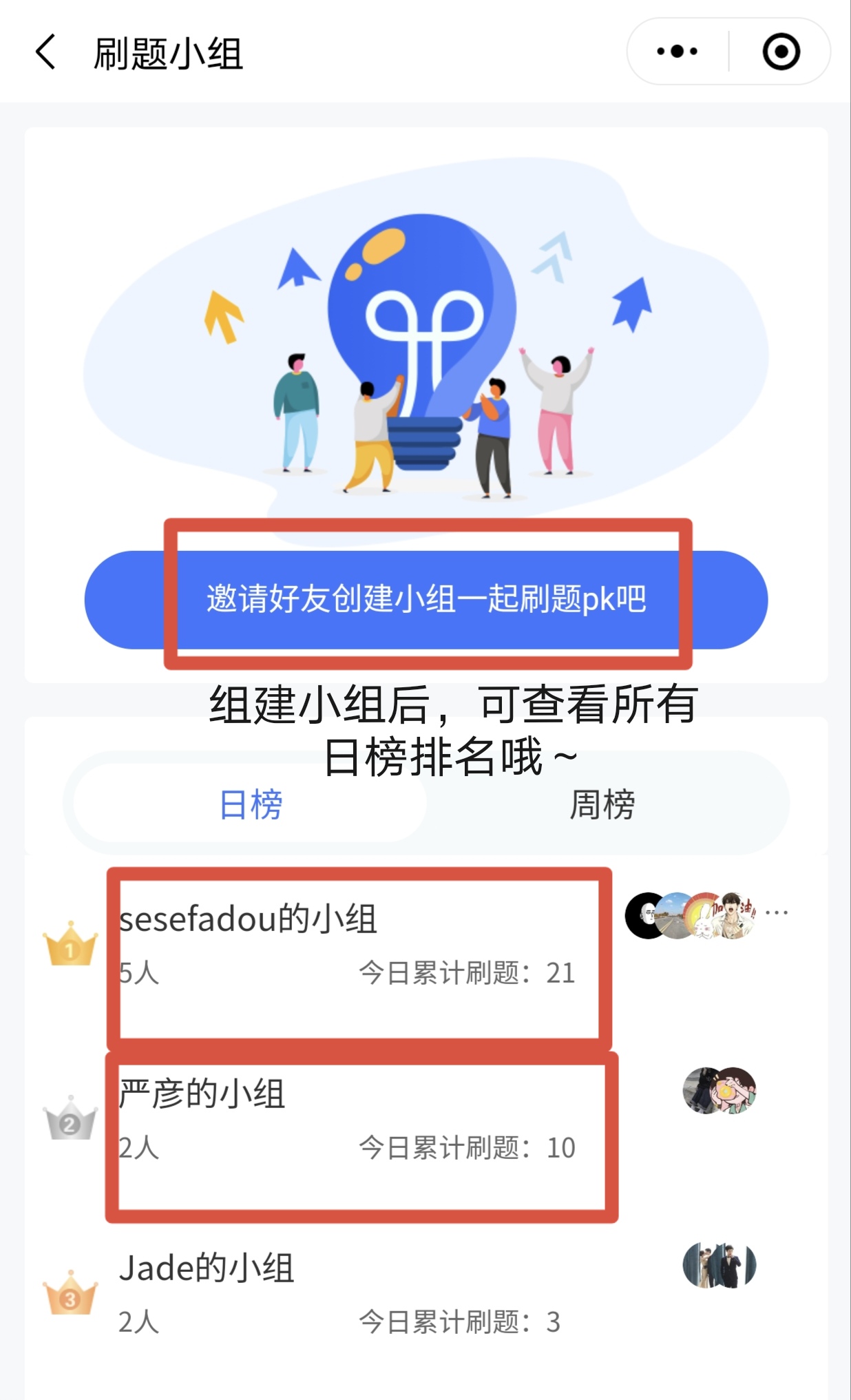Close the mini program with circle icon
Image resolution: width=851 pixels, height=1400 pixels.
pyautogui.click(x=781, y=52)
